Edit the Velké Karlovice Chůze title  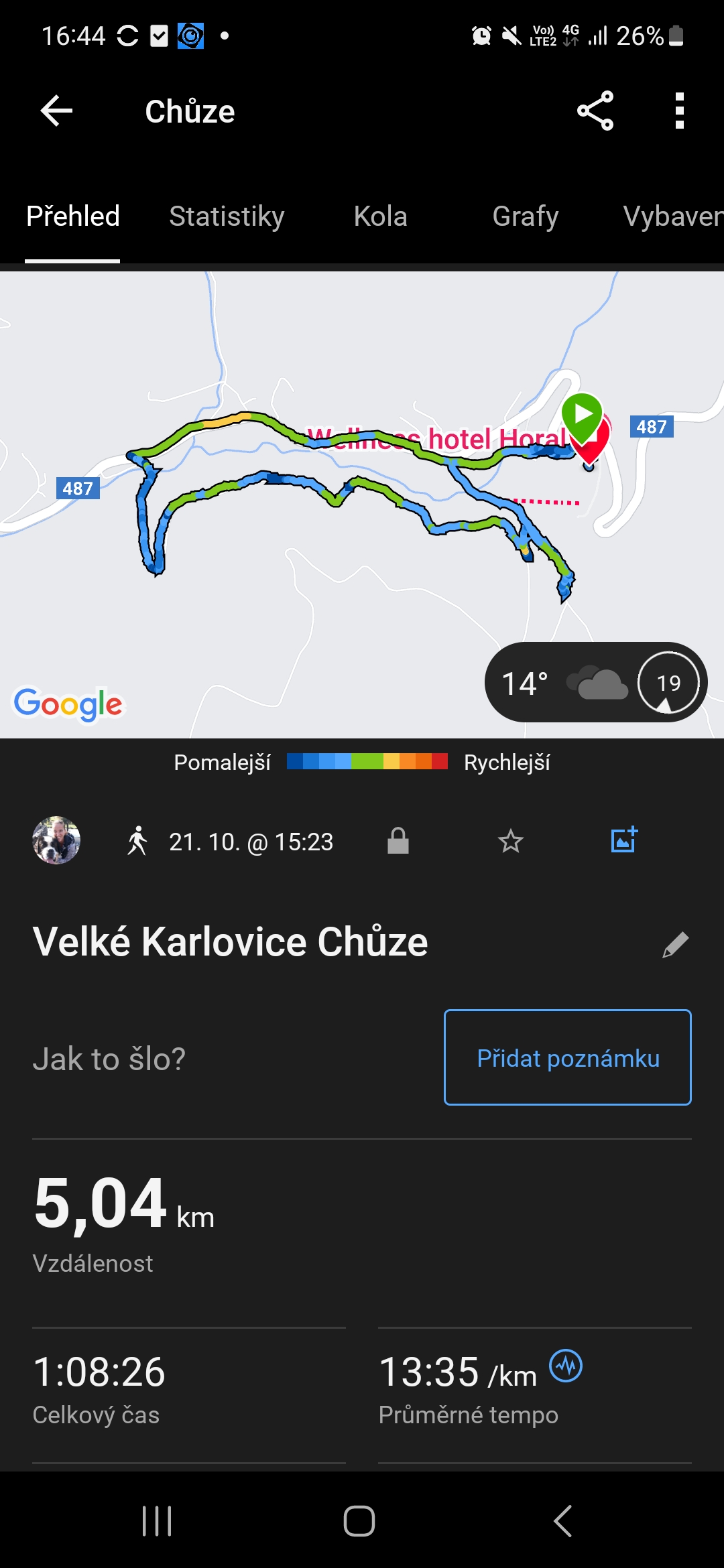[x=675, y=944]
